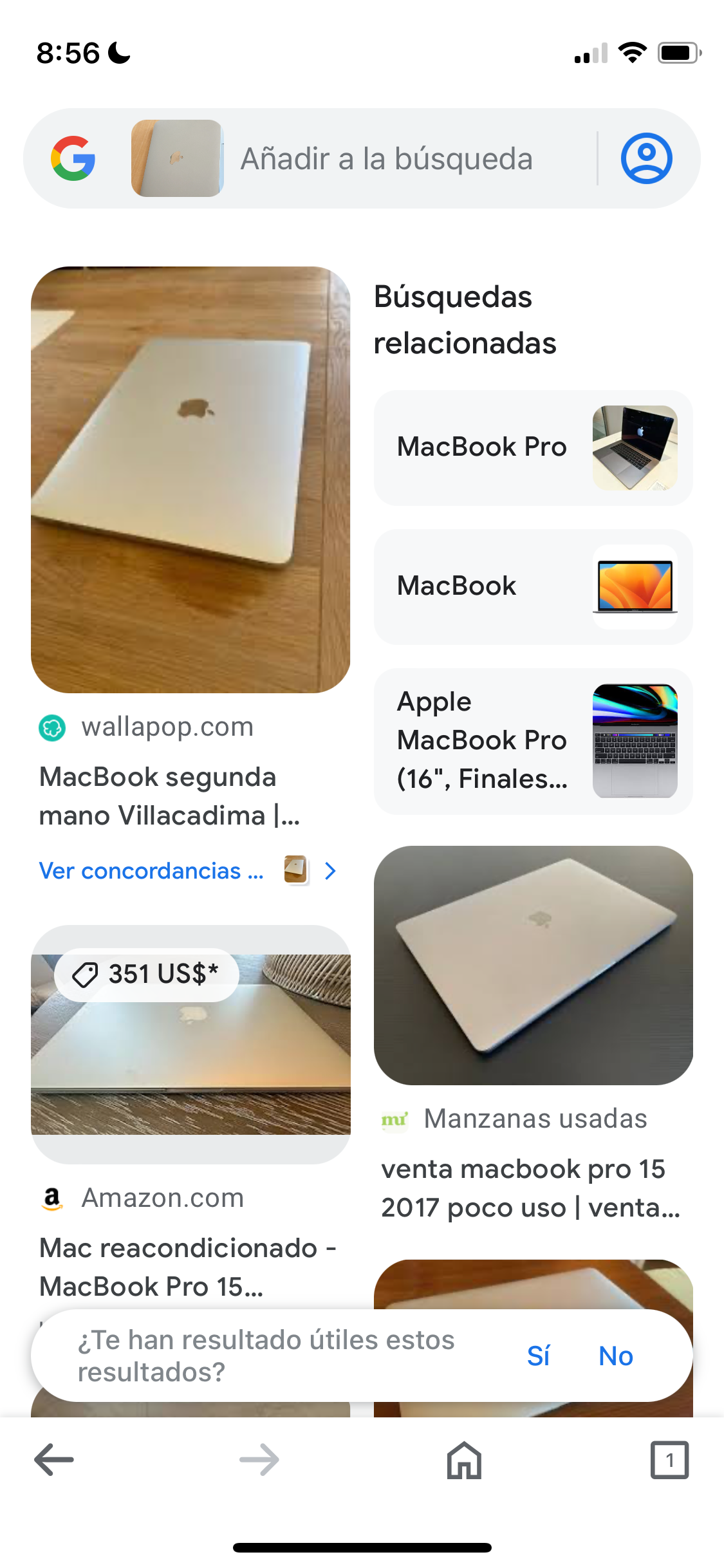
Task: Open the Amazon.com 351 US$ MacBook result
Action: (190, 1044)
